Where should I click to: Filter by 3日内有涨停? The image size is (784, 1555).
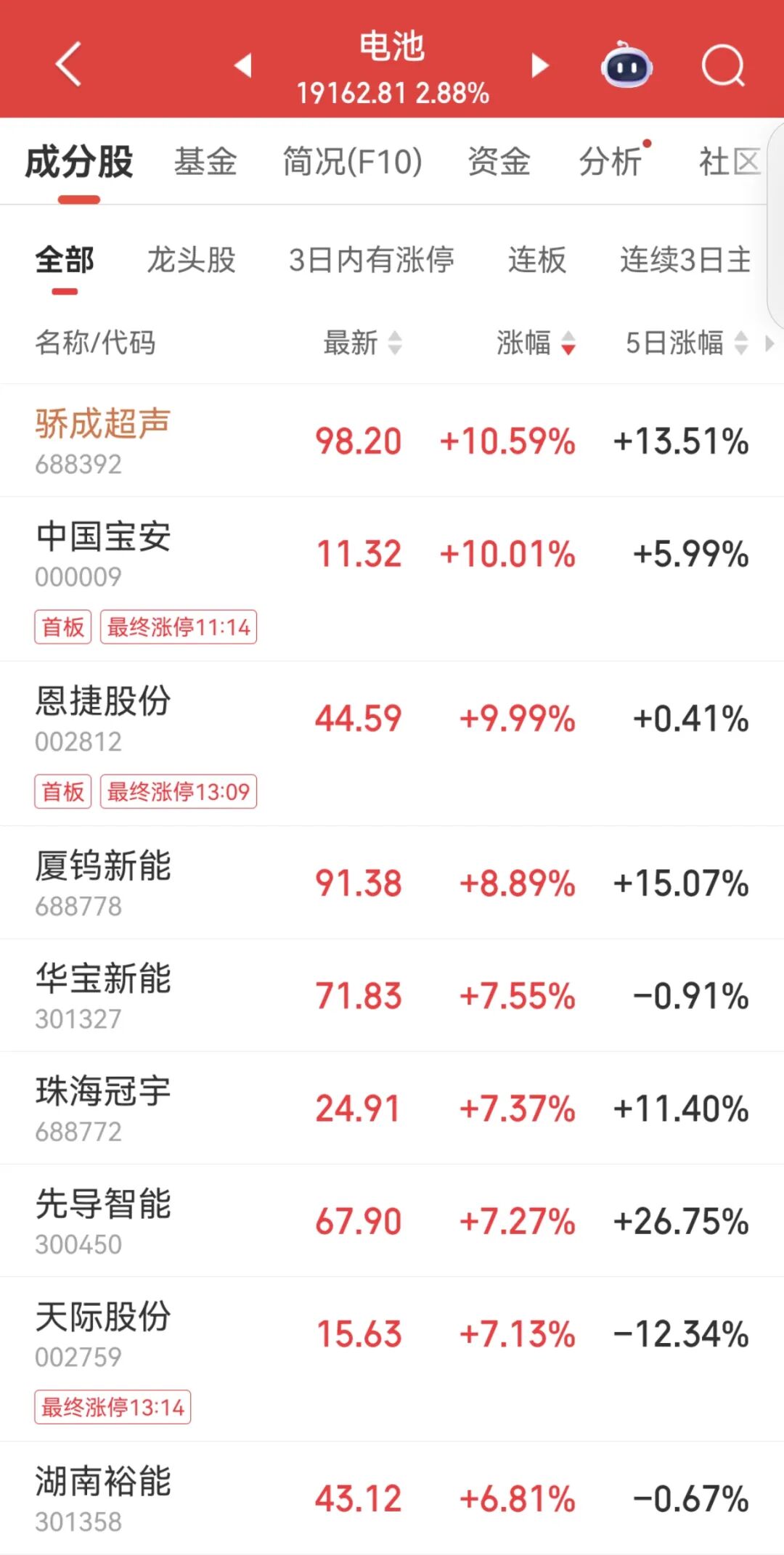pyautogui.click(x=372, y=260)
